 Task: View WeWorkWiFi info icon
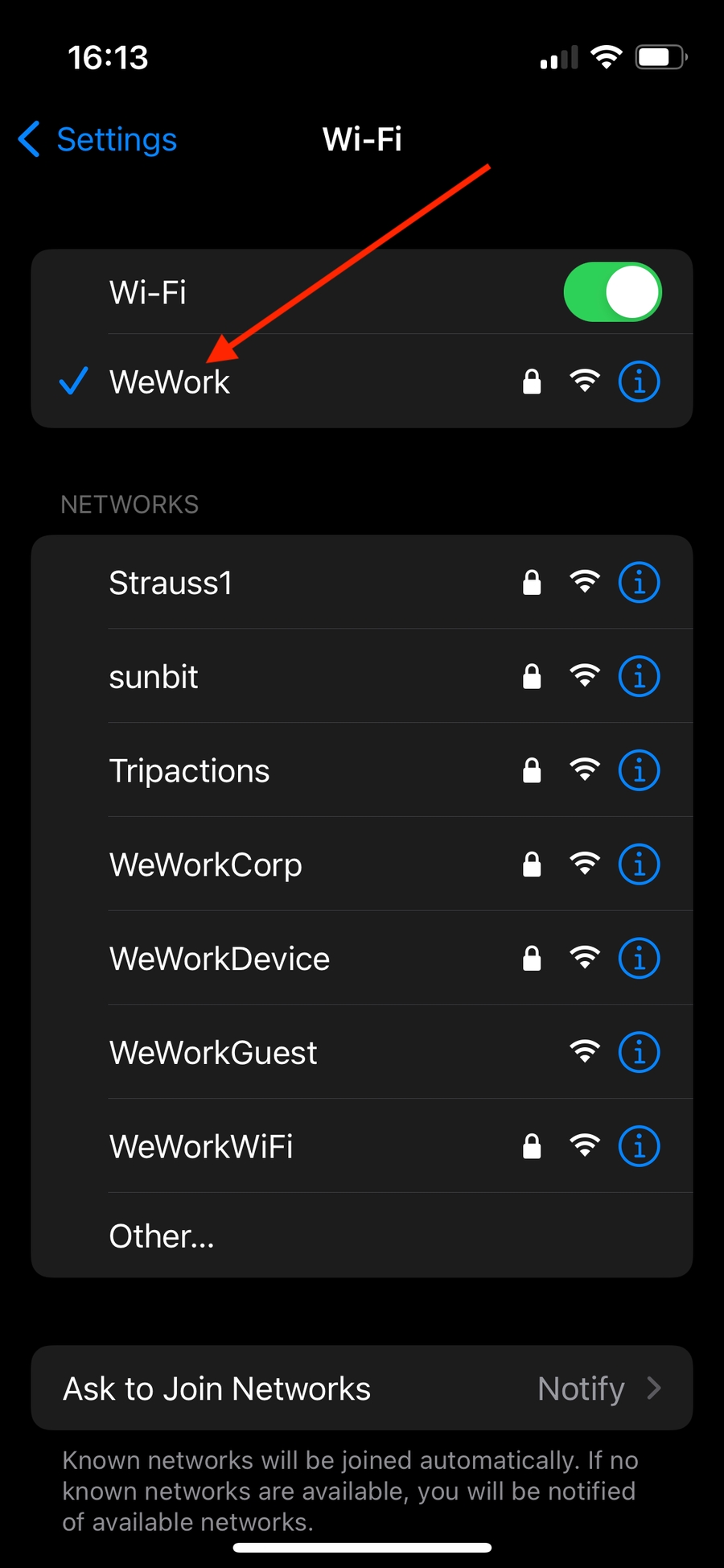[x=639, y=1147]
